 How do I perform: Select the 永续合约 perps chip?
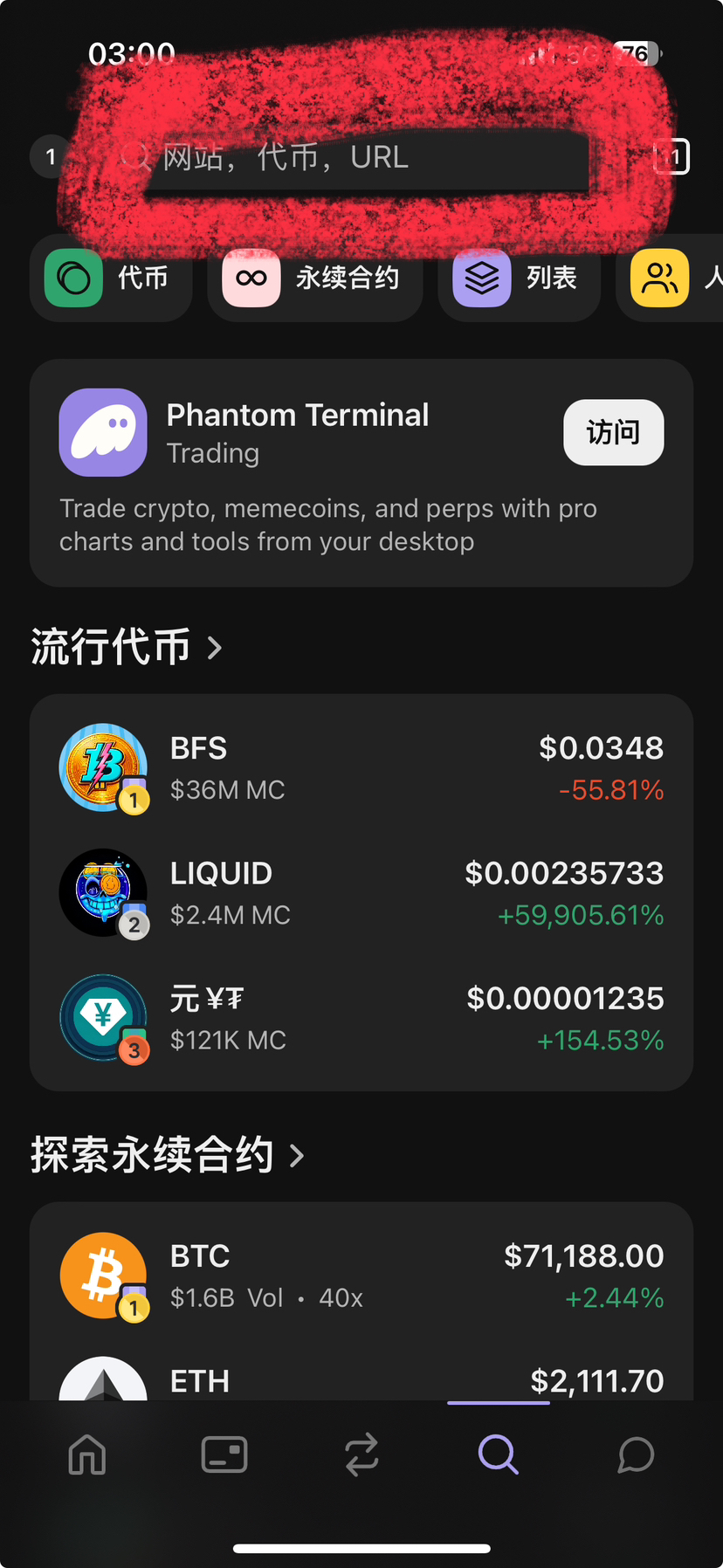[x=315, y=279]
